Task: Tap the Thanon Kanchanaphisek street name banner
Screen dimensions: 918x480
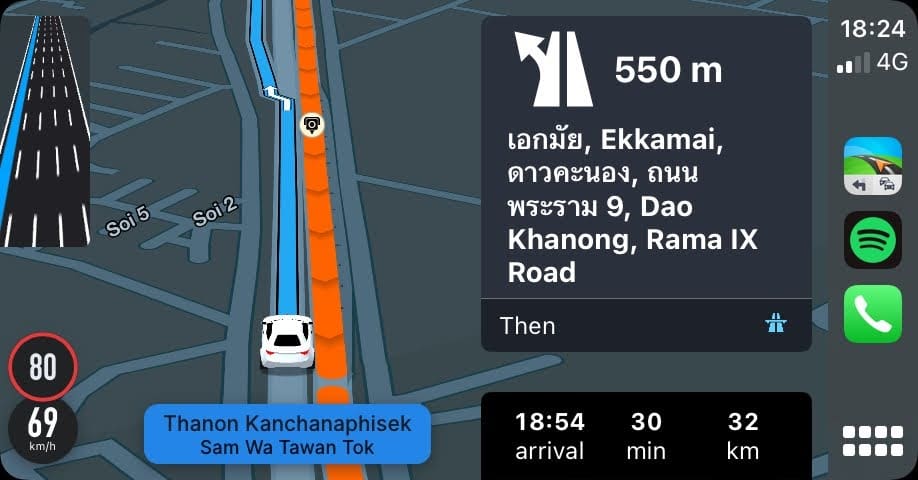Action: click(x=287, y=435)
